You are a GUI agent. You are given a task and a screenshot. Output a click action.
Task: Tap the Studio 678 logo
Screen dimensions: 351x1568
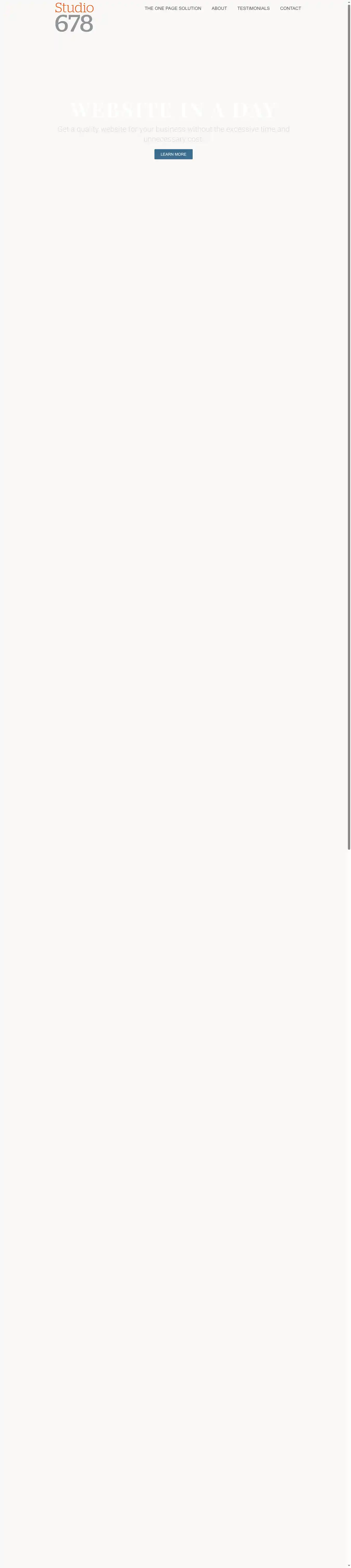click(74, 18)
